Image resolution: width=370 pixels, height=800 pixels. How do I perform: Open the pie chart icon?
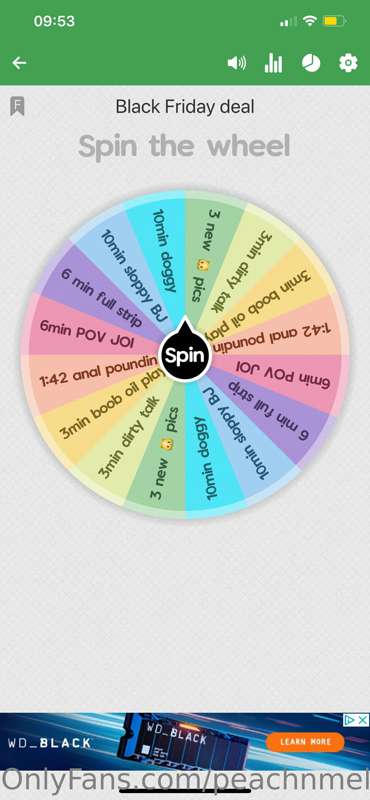[x=311, y=63]
